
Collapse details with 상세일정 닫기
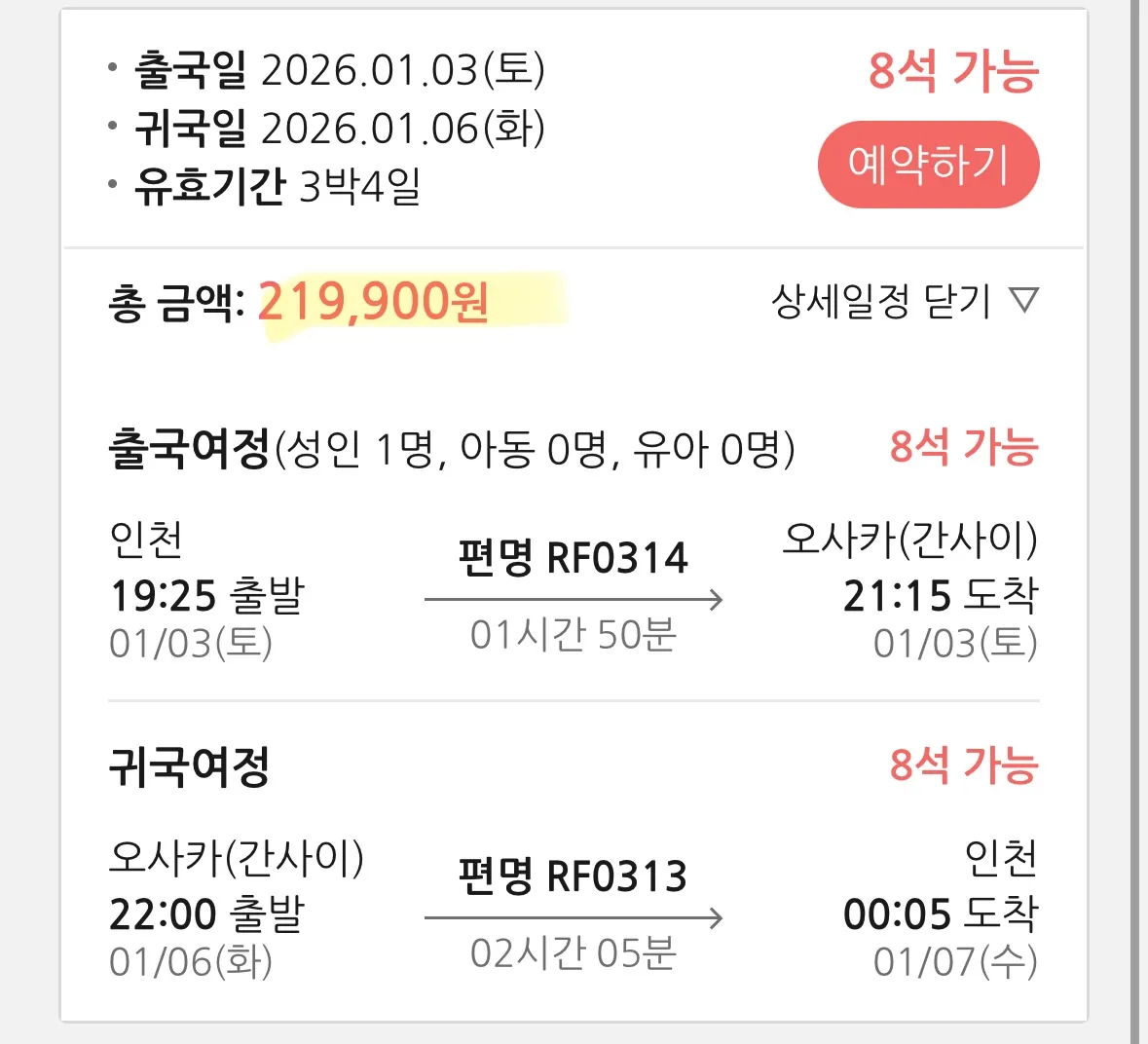[904, 302]
